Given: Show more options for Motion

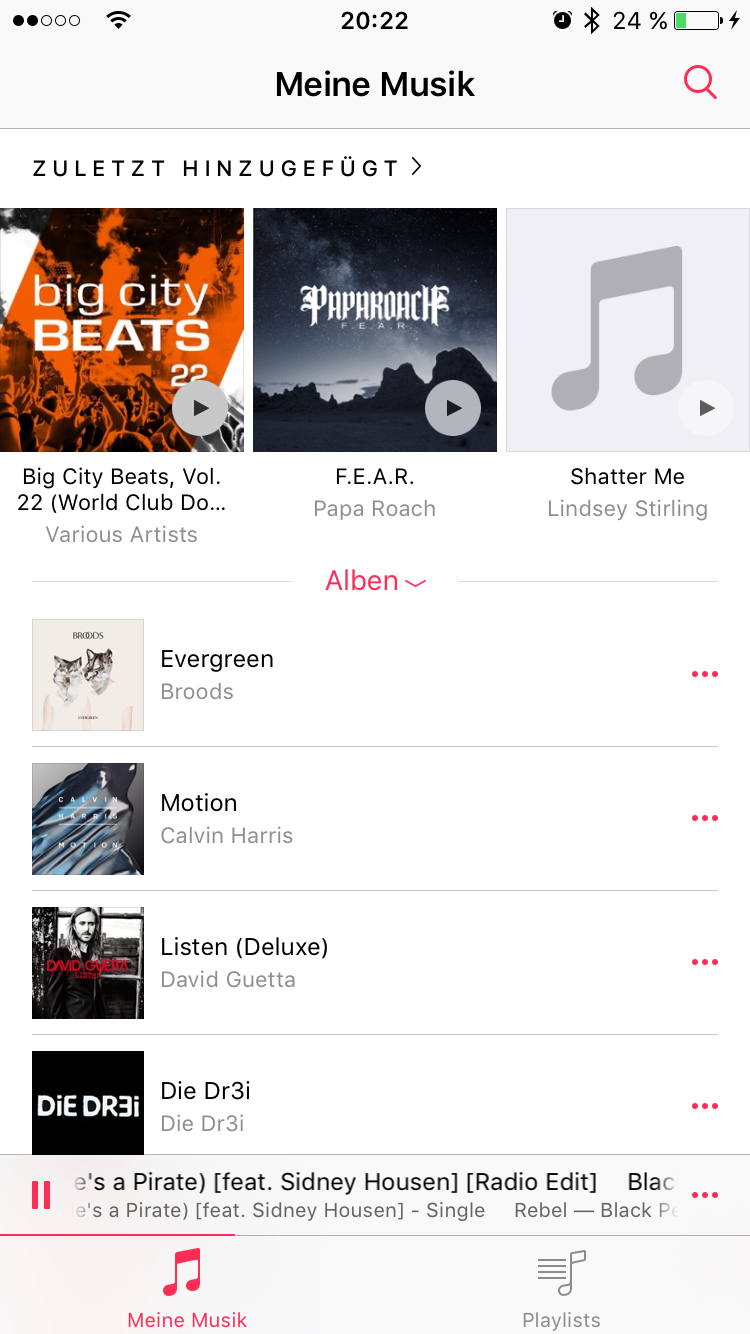Looking at the screenshot, I should tap(705, 819).
